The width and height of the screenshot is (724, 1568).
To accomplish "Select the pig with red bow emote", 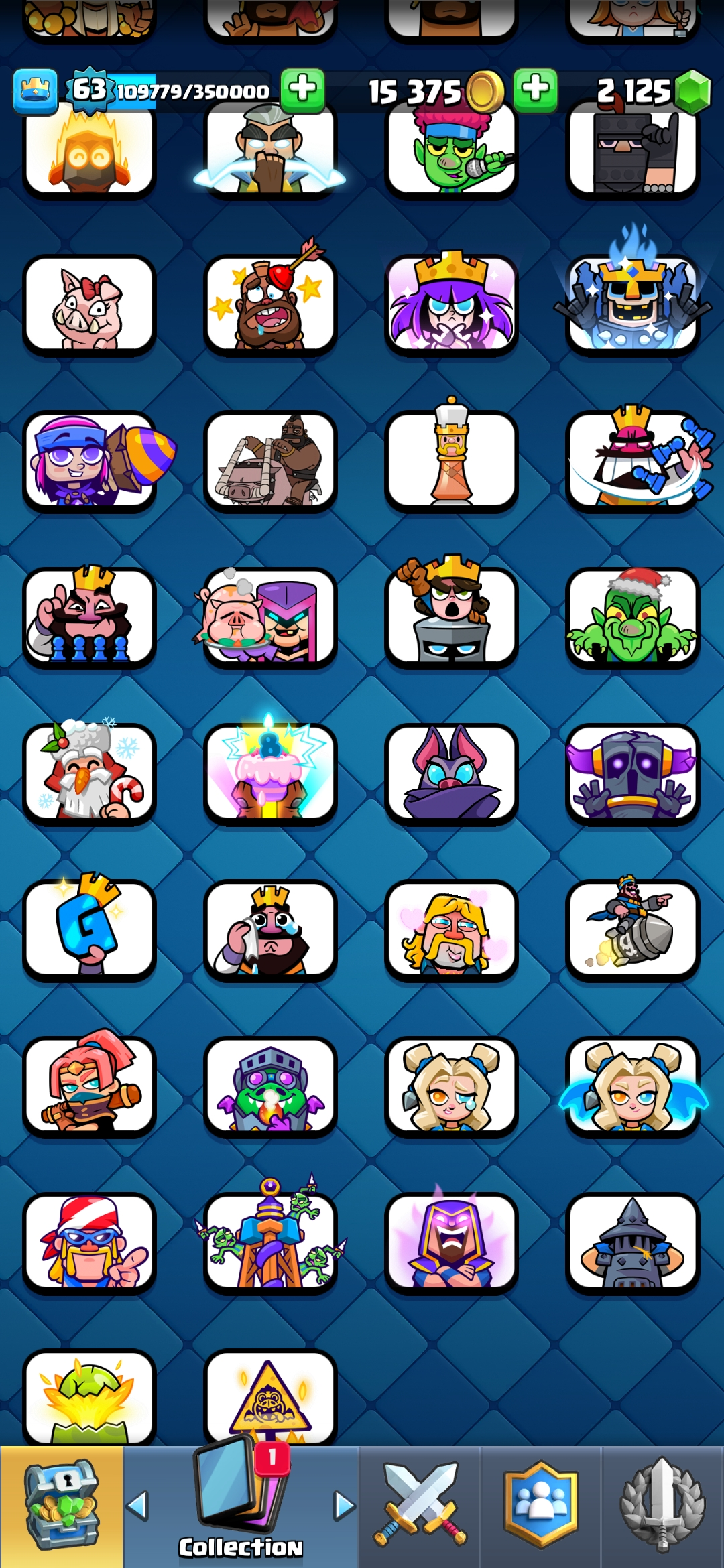I will pos(89,306).
